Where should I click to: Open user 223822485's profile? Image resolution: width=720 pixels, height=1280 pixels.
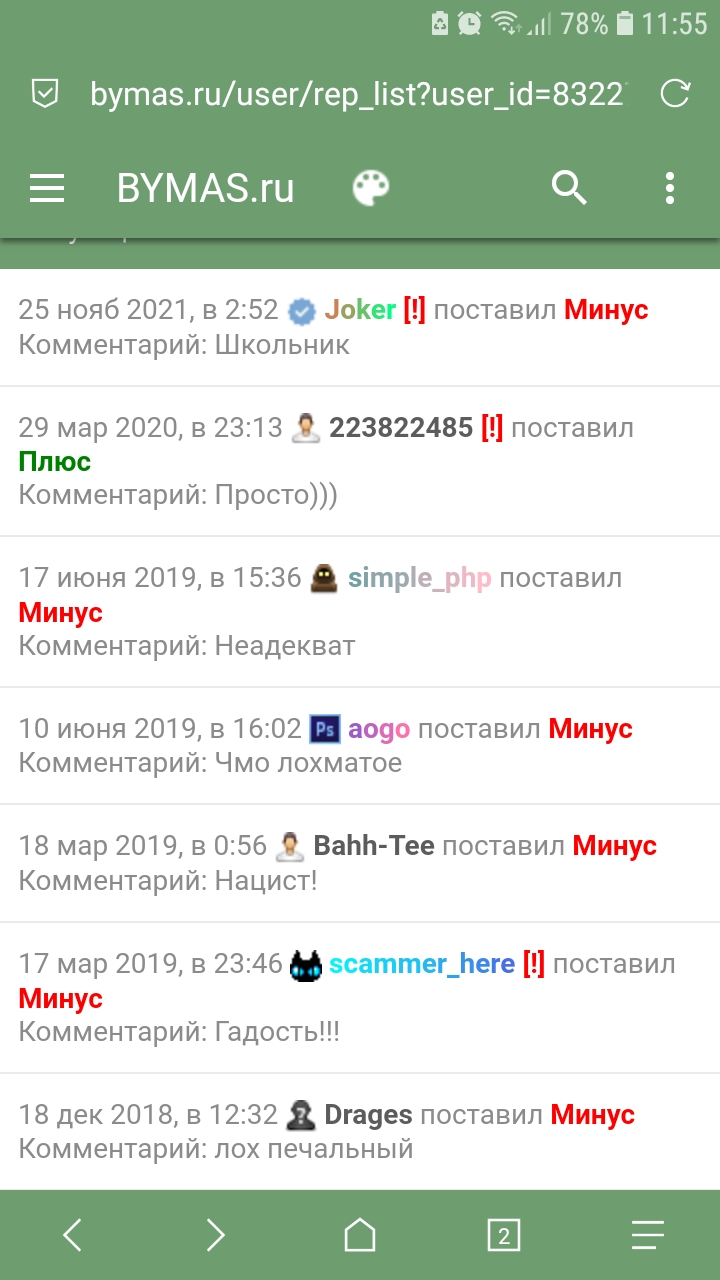(400, 428)
